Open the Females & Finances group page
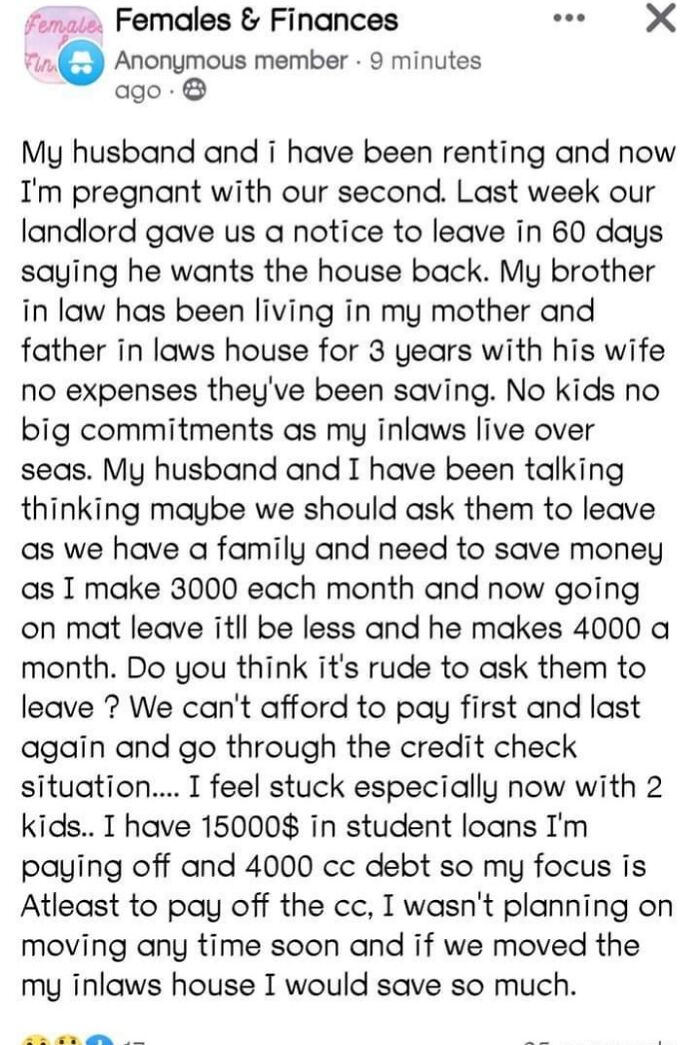Screen dimensions: 700x1045 256,19
